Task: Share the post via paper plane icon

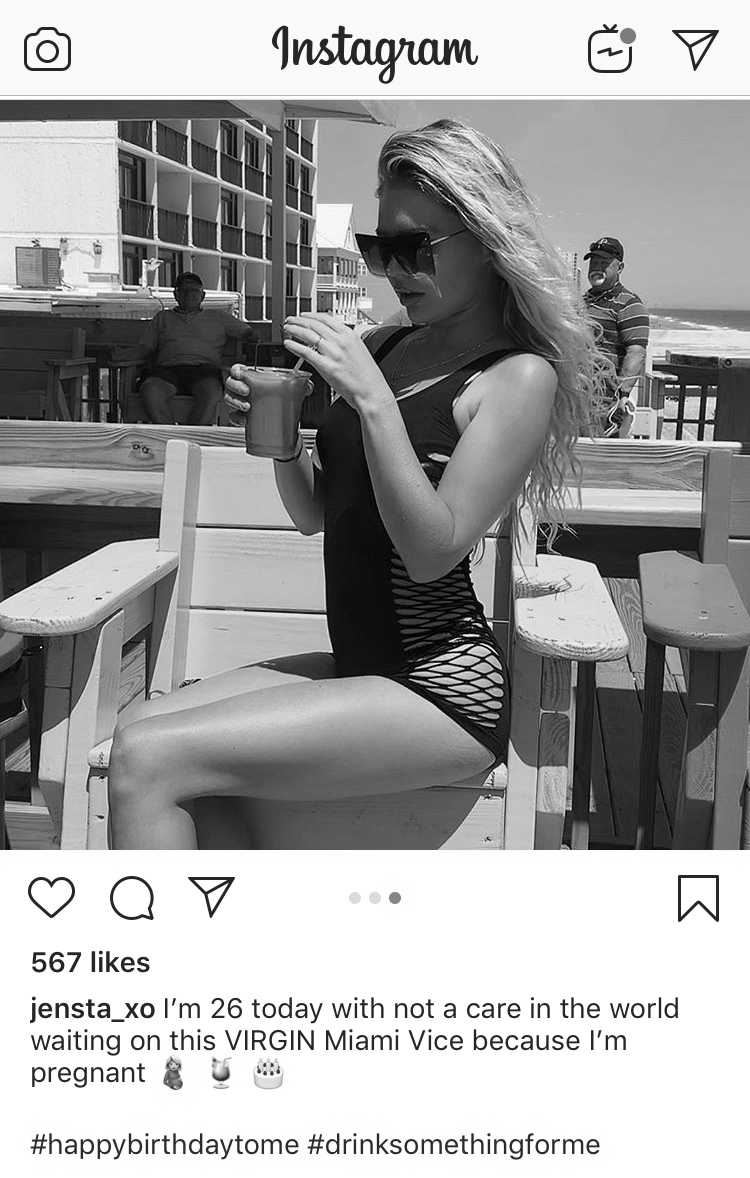Action: point(211,896)
